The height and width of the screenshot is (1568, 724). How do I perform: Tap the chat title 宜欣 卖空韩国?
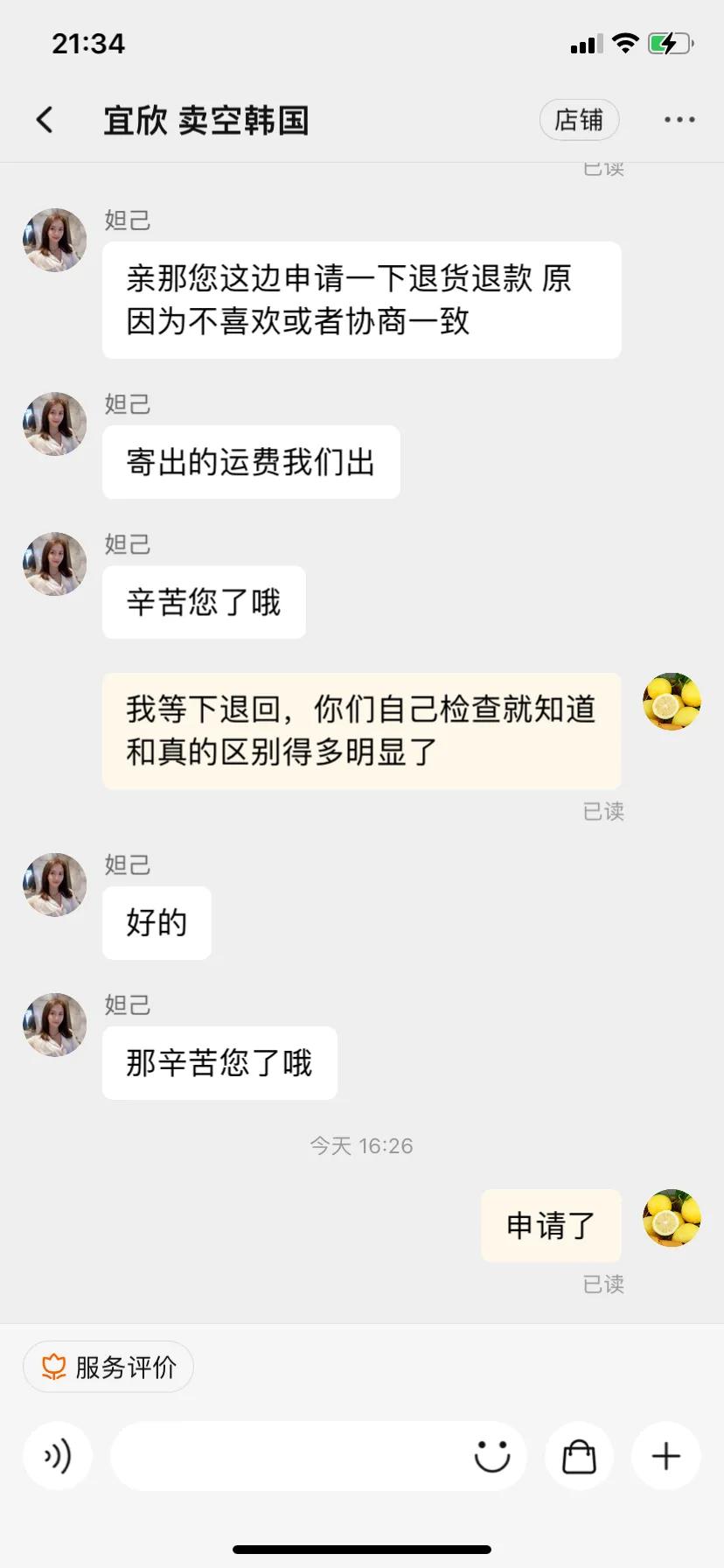tap(205, 120)
